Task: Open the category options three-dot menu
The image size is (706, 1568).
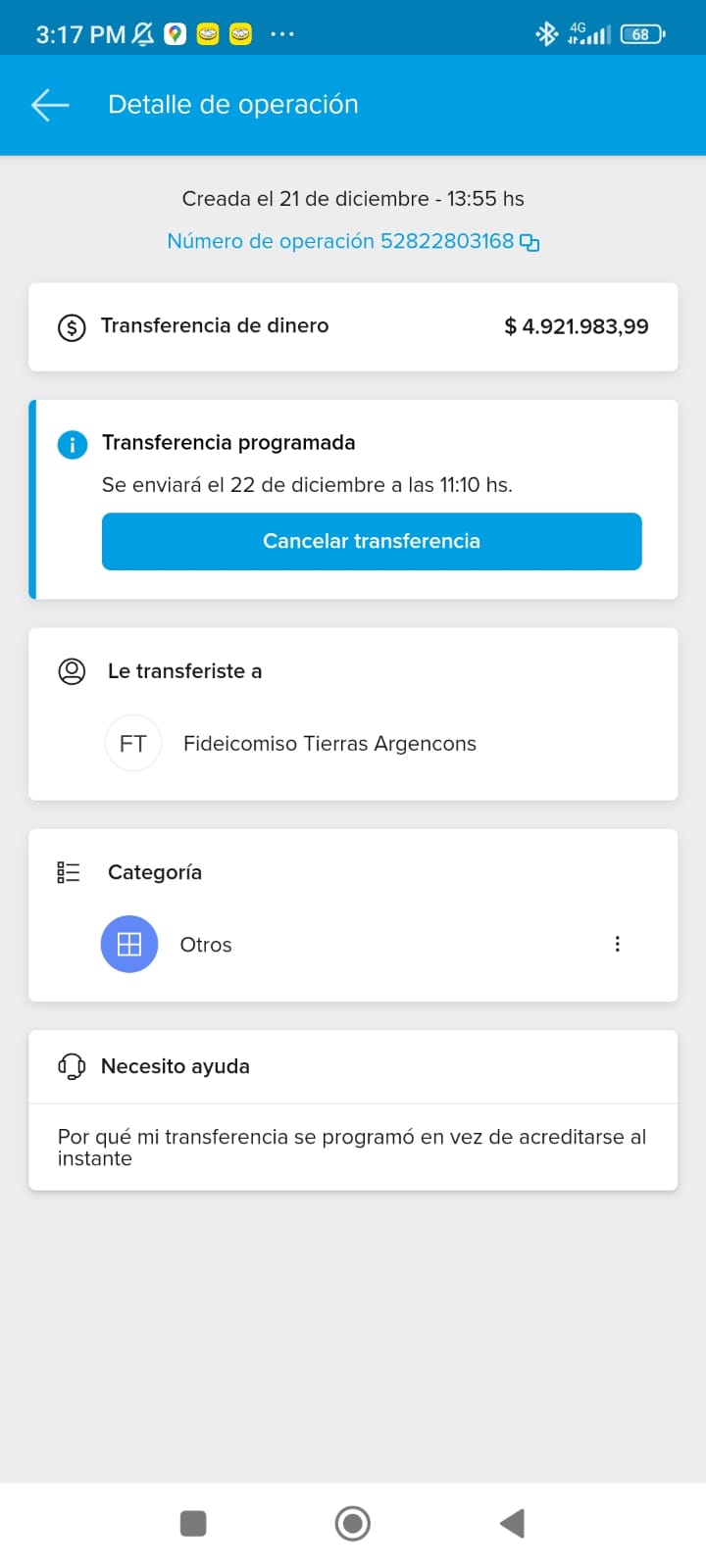Action: click(617, 944)
